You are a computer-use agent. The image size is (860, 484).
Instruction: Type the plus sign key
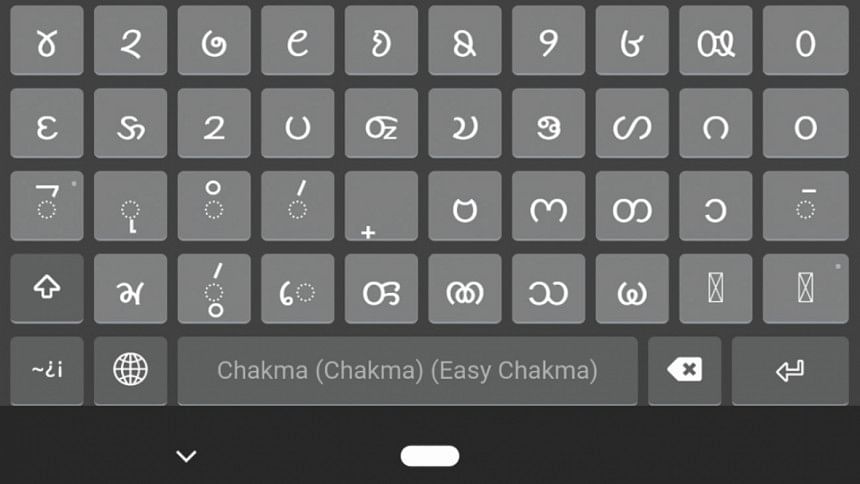(380, 206)
